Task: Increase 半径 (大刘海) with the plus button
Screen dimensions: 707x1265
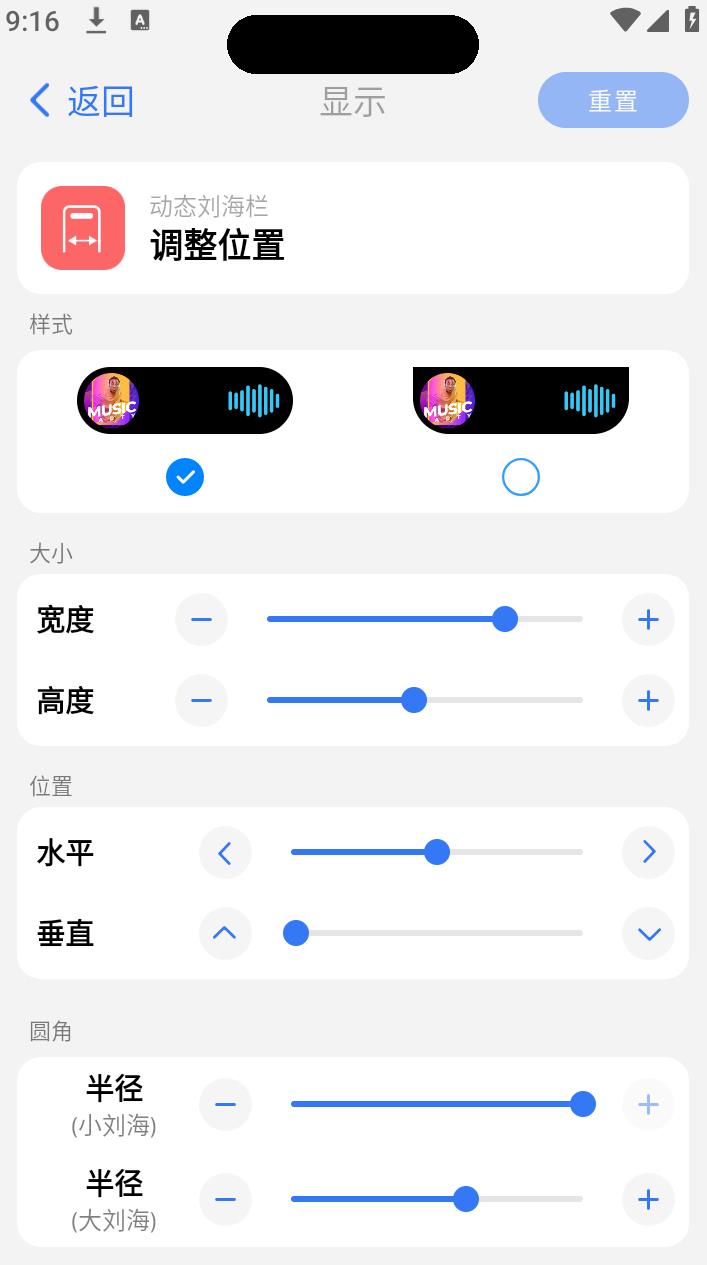Action: 648,1199
